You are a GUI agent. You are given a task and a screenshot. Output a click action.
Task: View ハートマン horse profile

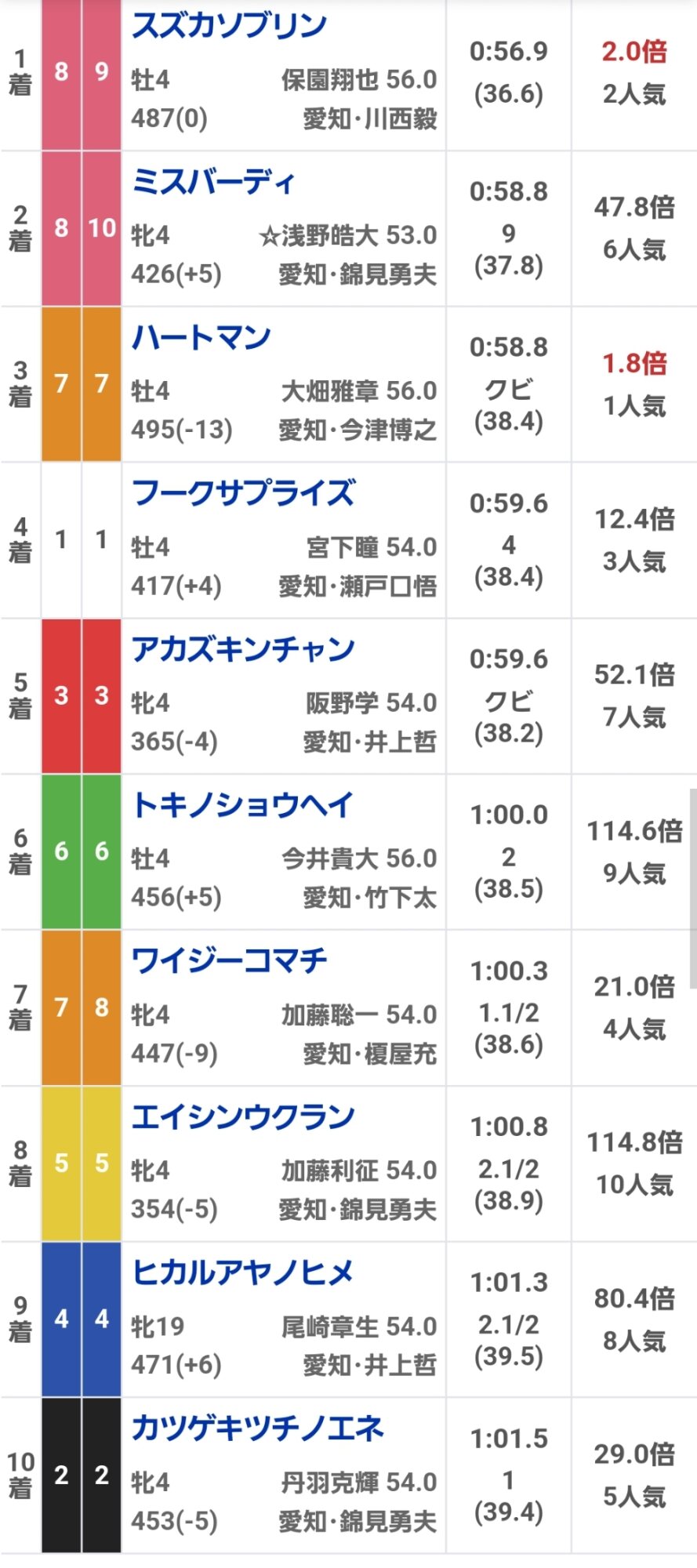coord(201,338)
